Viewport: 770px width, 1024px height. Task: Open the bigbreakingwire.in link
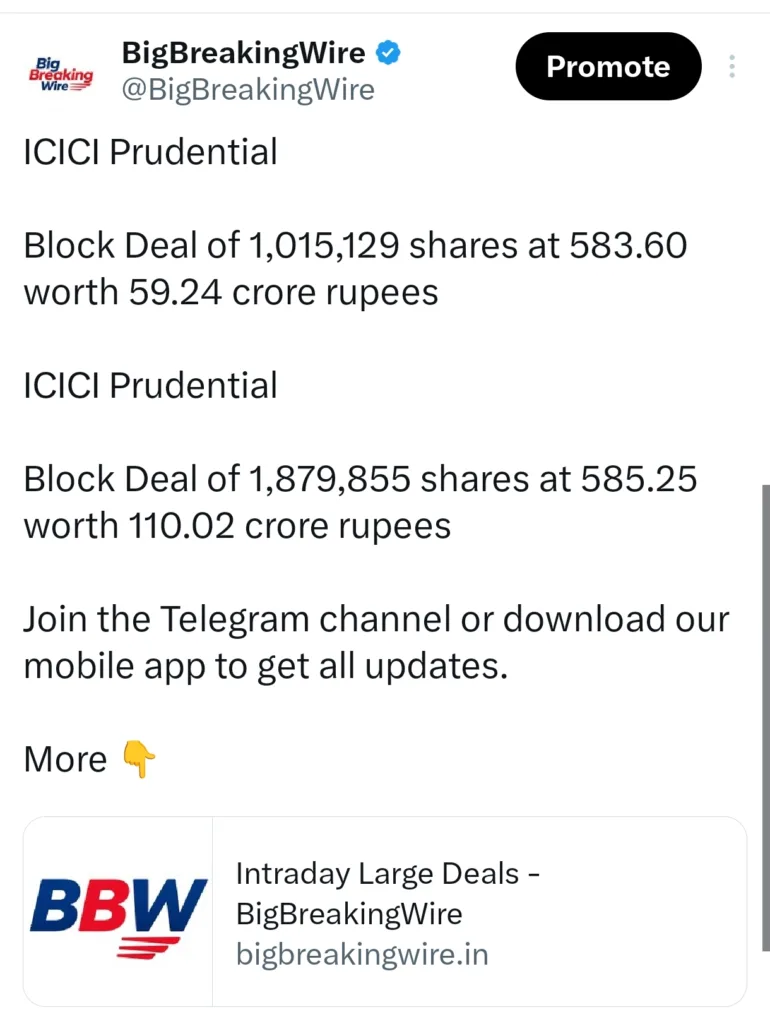(362, 955)
